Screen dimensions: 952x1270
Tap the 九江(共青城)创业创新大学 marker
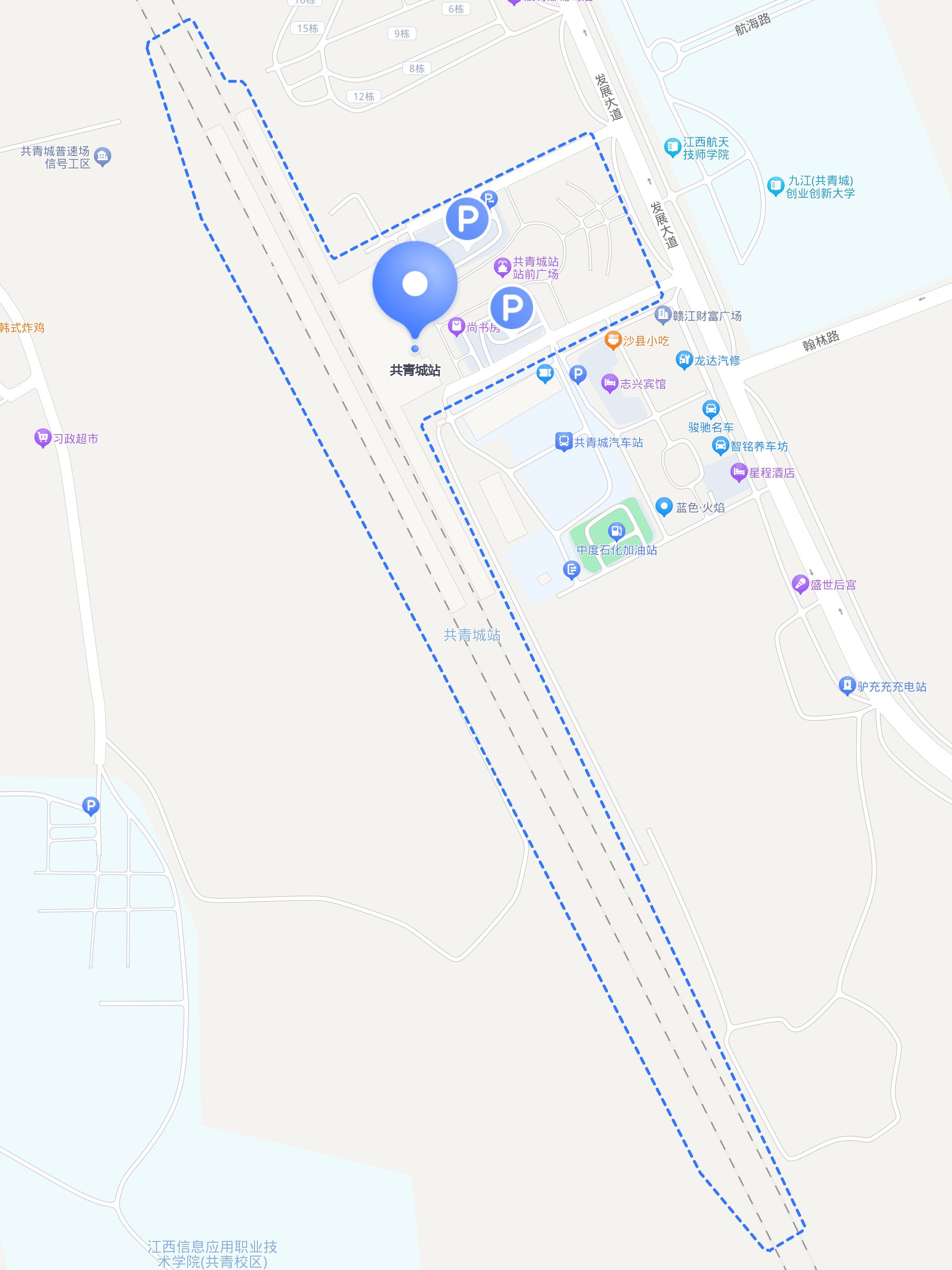pyautogui.click(x=775, y=186)
